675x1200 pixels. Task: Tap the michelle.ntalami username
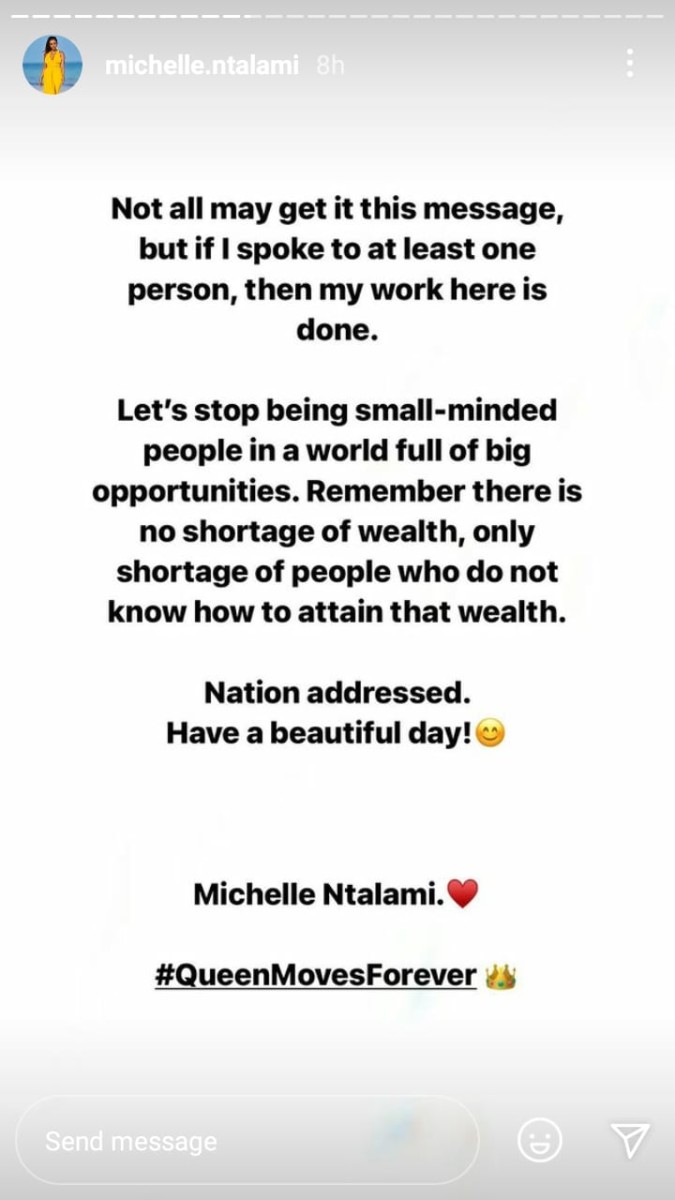pyautogui.click(x=202, y=65)
